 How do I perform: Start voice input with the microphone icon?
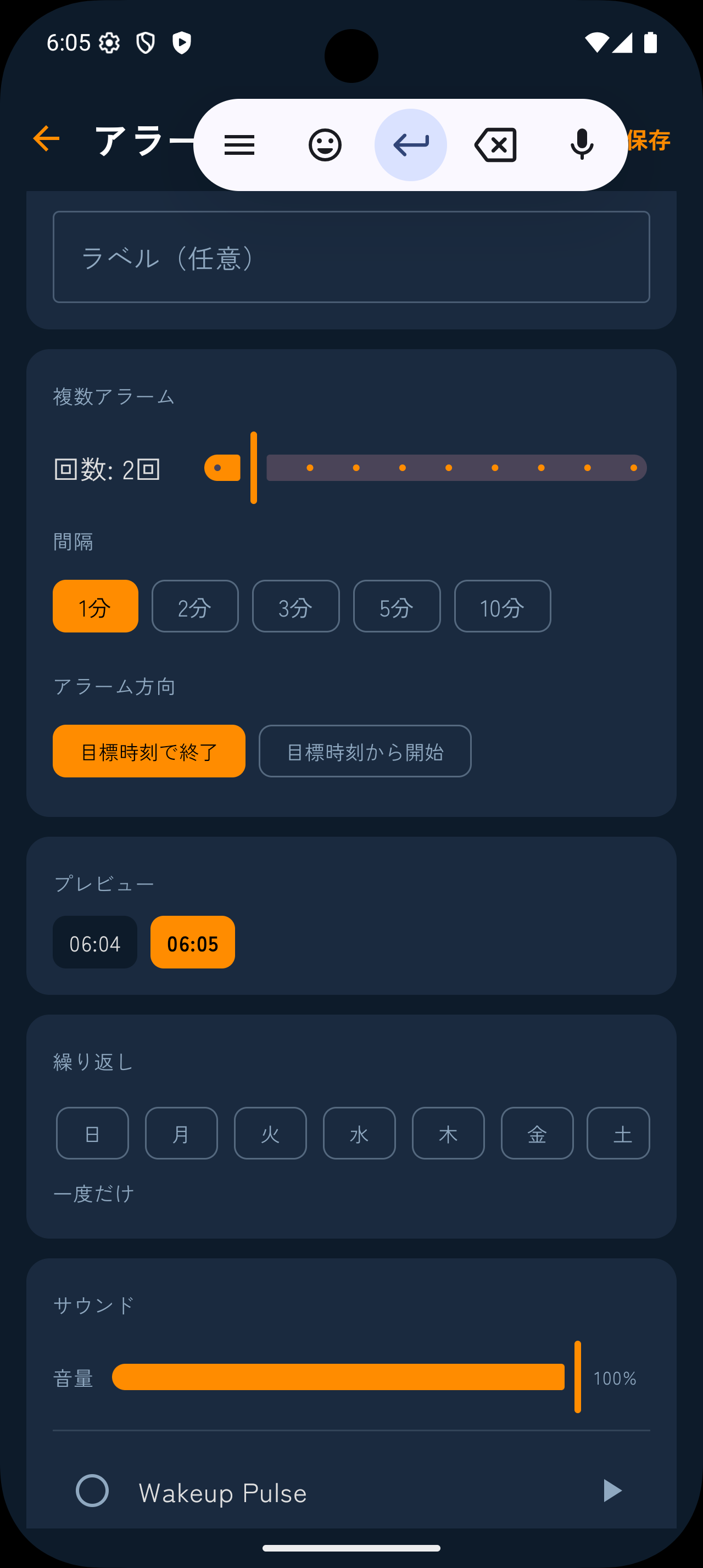point(581,144)
